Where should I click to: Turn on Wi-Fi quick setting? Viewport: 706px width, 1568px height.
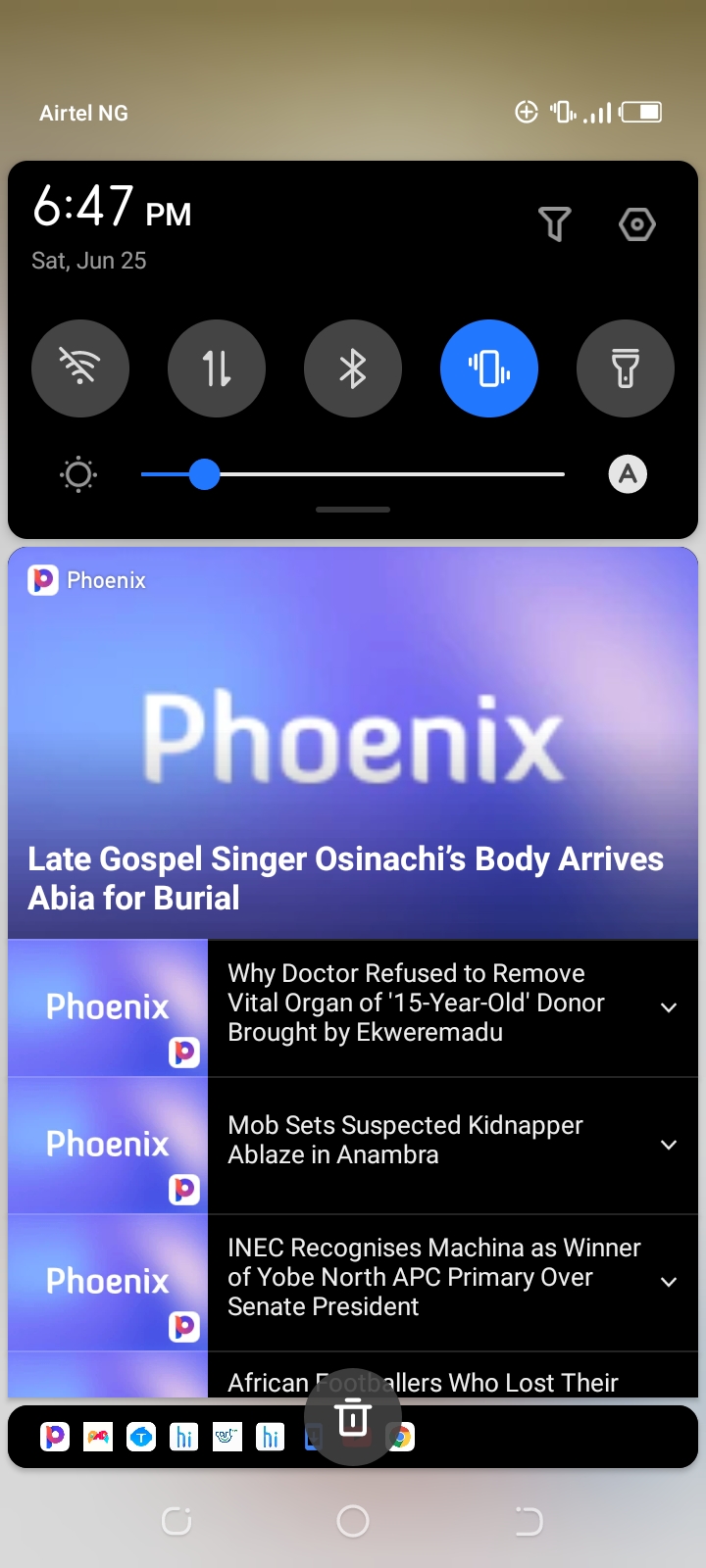(80, 368)
